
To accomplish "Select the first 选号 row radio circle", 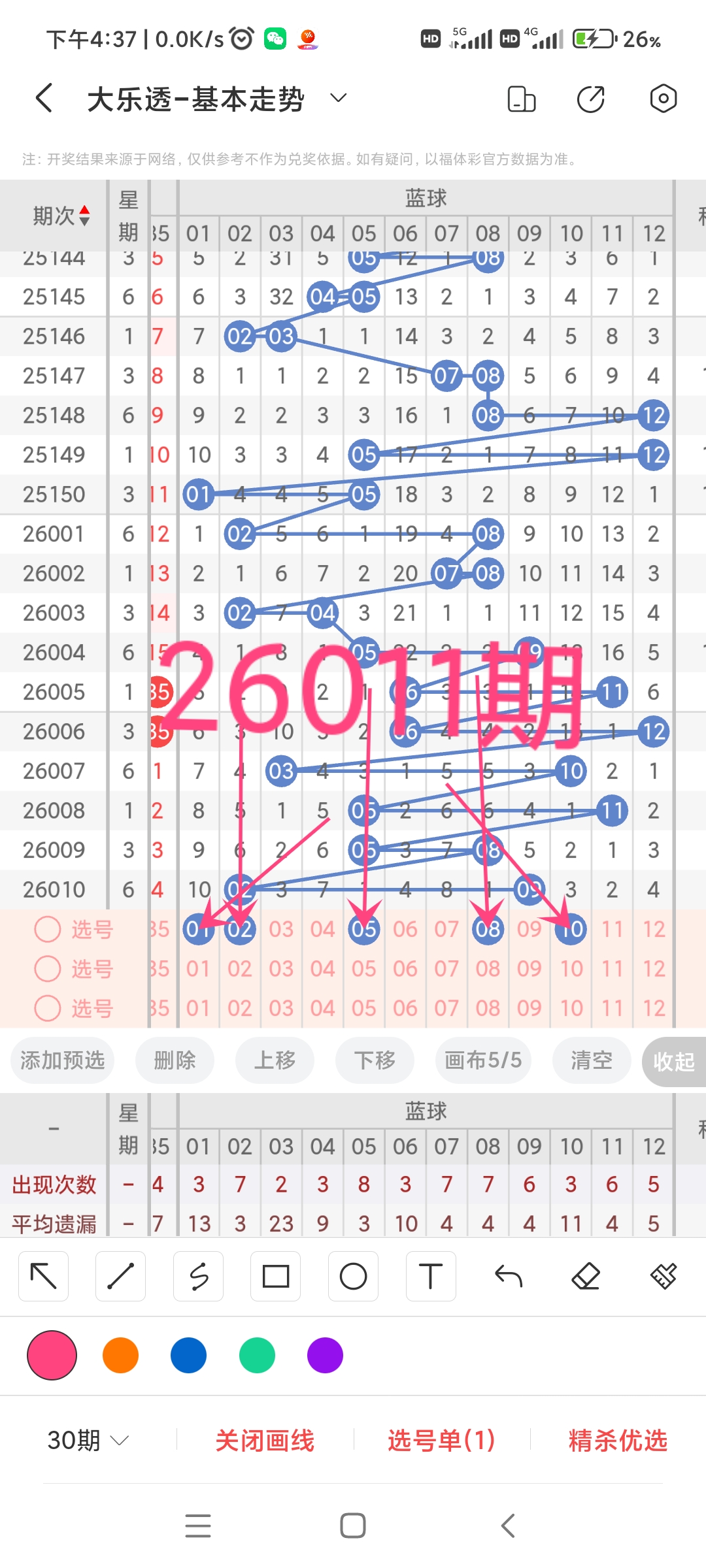I will click(x=47, y=929).
